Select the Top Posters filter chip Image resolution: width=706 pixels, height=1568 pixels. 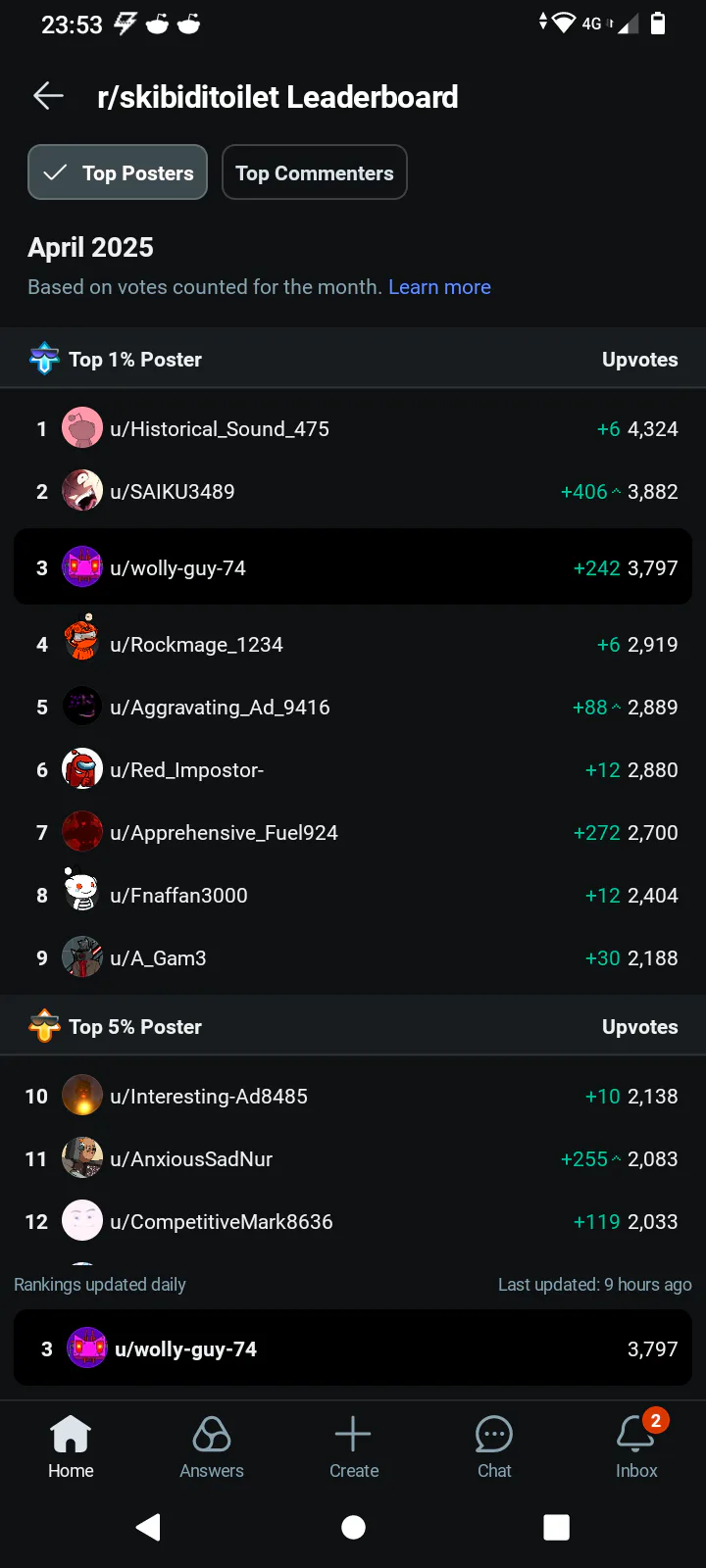(x=118, y=172)
